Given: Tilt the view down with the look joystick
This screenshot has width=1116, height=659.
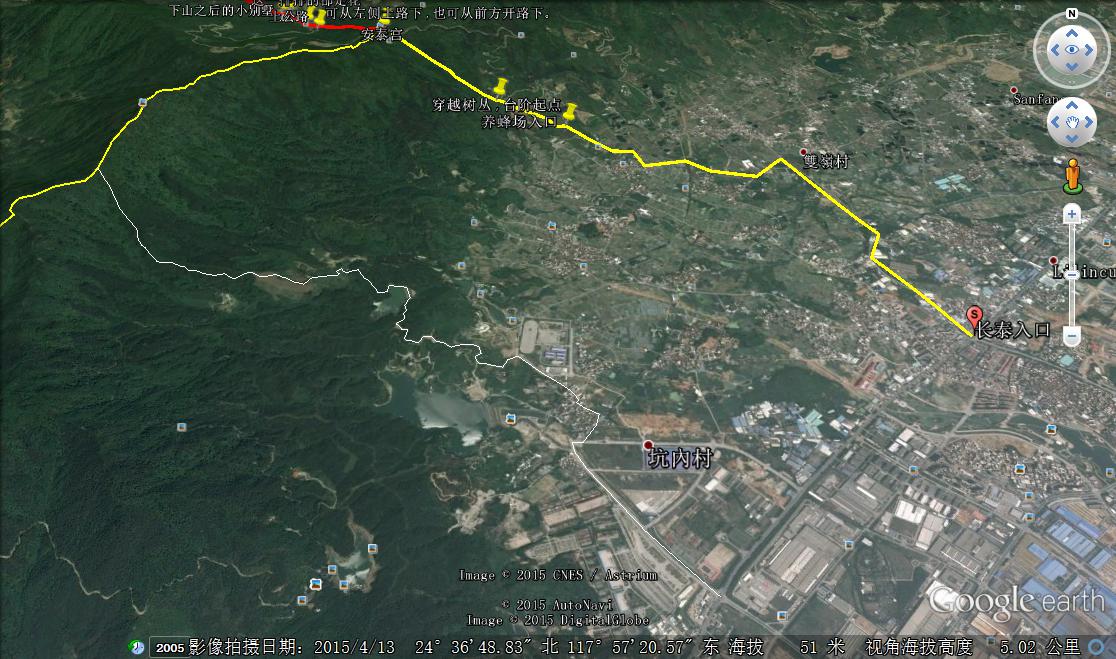Looking at the screenshot, I should point(1072,68).
